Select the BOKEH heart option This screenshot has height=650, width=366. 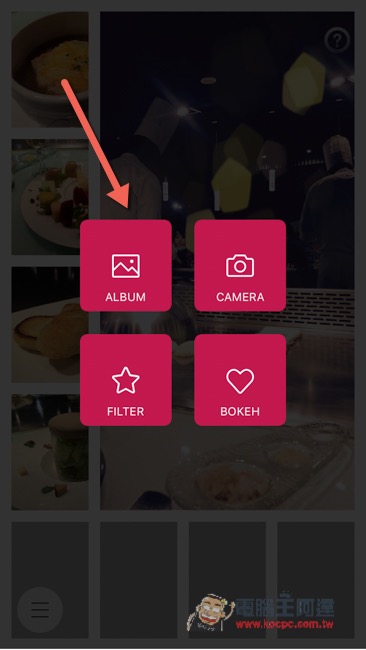(240, 380)
